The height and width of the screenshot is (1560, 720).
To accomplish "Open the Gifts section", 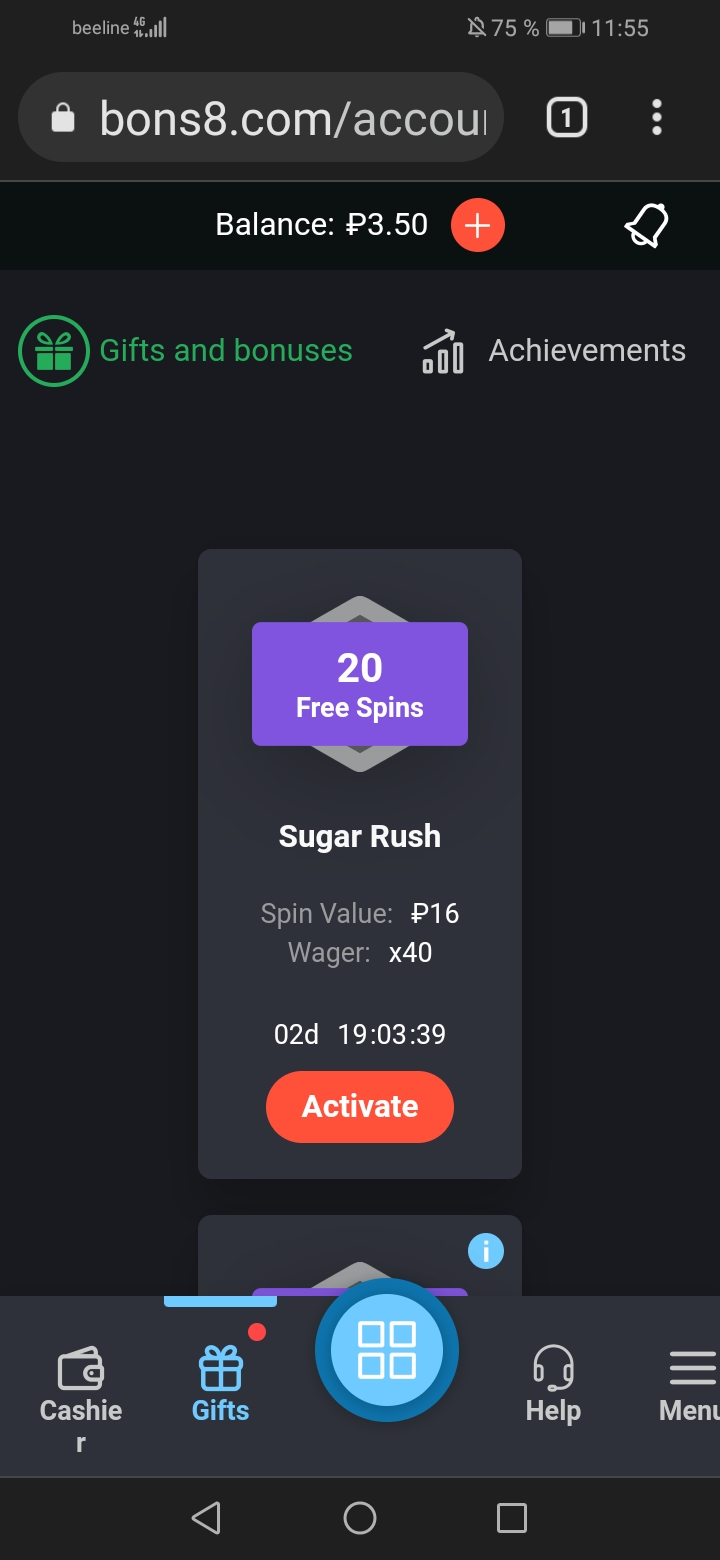I will (x=220, y=1385).
